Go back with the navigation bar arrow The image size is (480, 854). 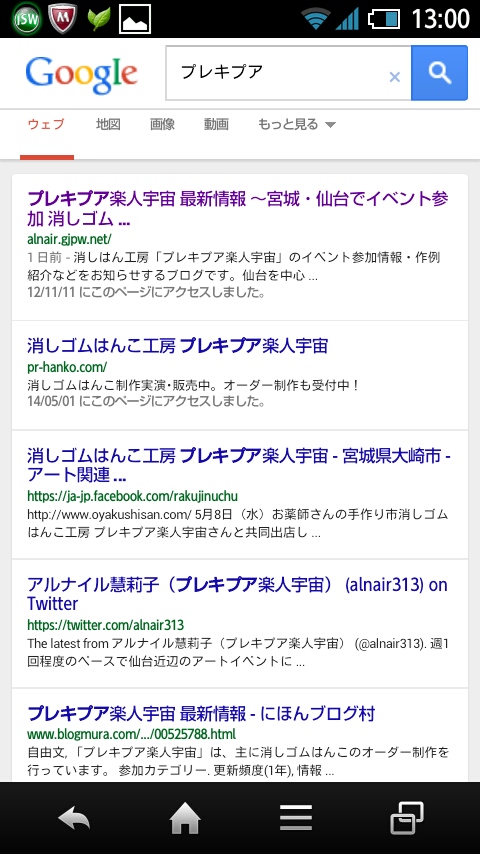(x=74, y=819)
